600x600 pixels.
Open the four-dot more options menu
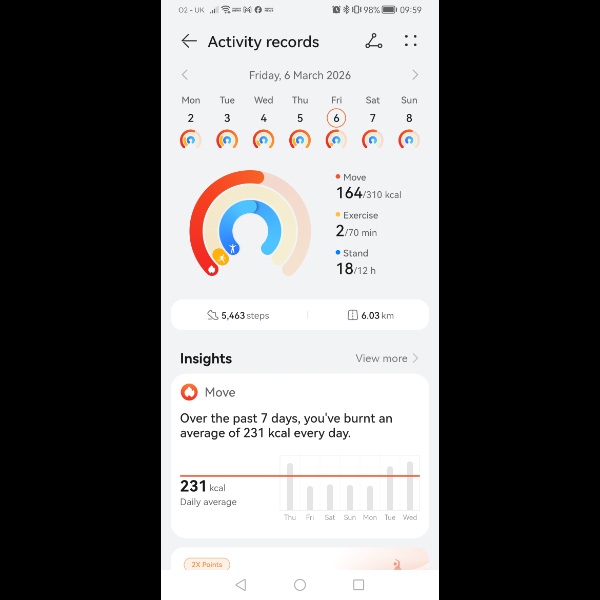[x=410, y=41]
